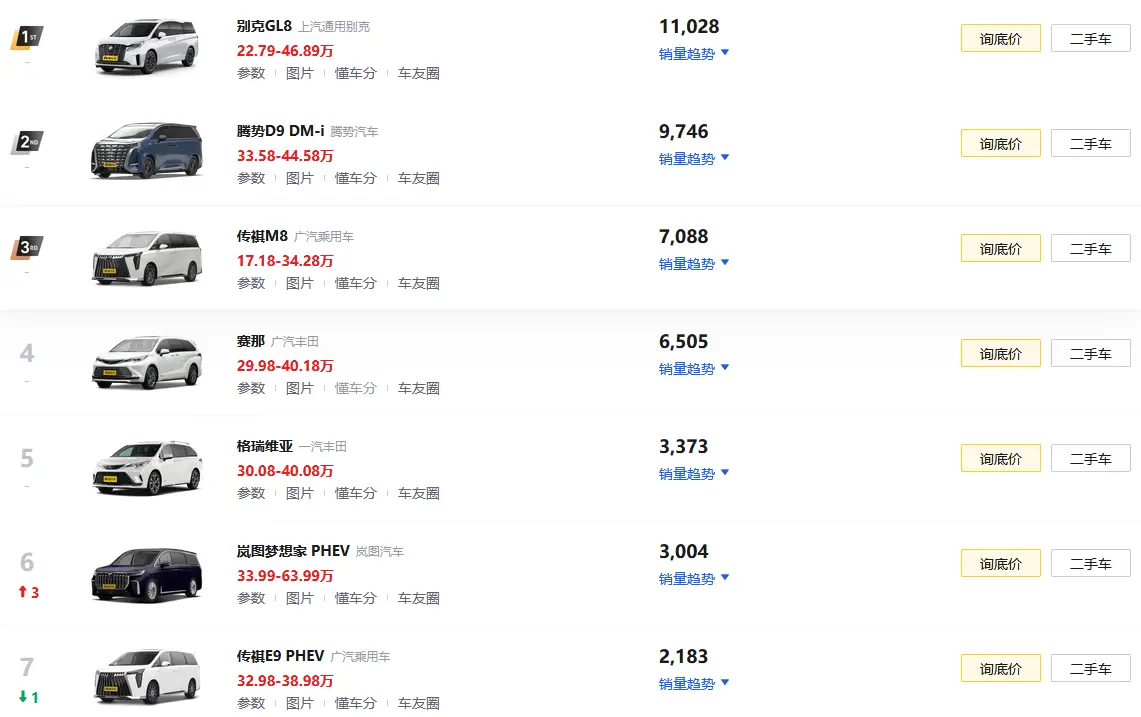The height and width of the screenshot is (717, 1141).
Task: Expand 销量趋势 for 传祺M8
Action: tap(694, 264)
